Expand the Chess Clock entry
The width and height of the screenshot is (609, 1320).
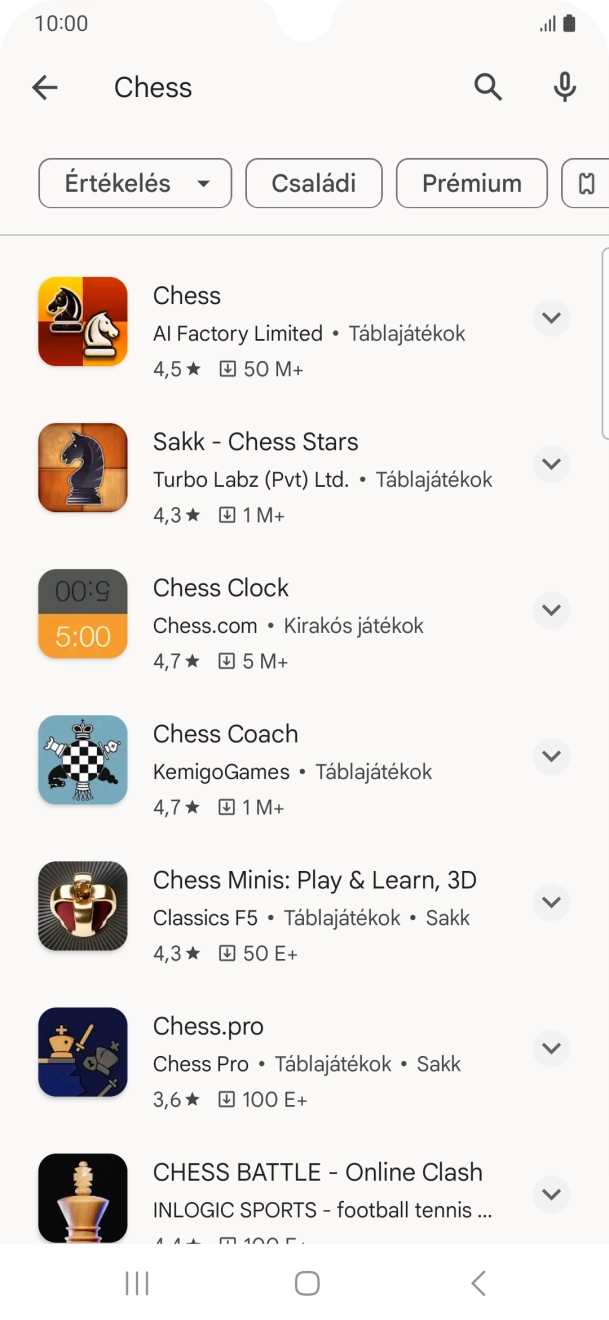point(551,610)
